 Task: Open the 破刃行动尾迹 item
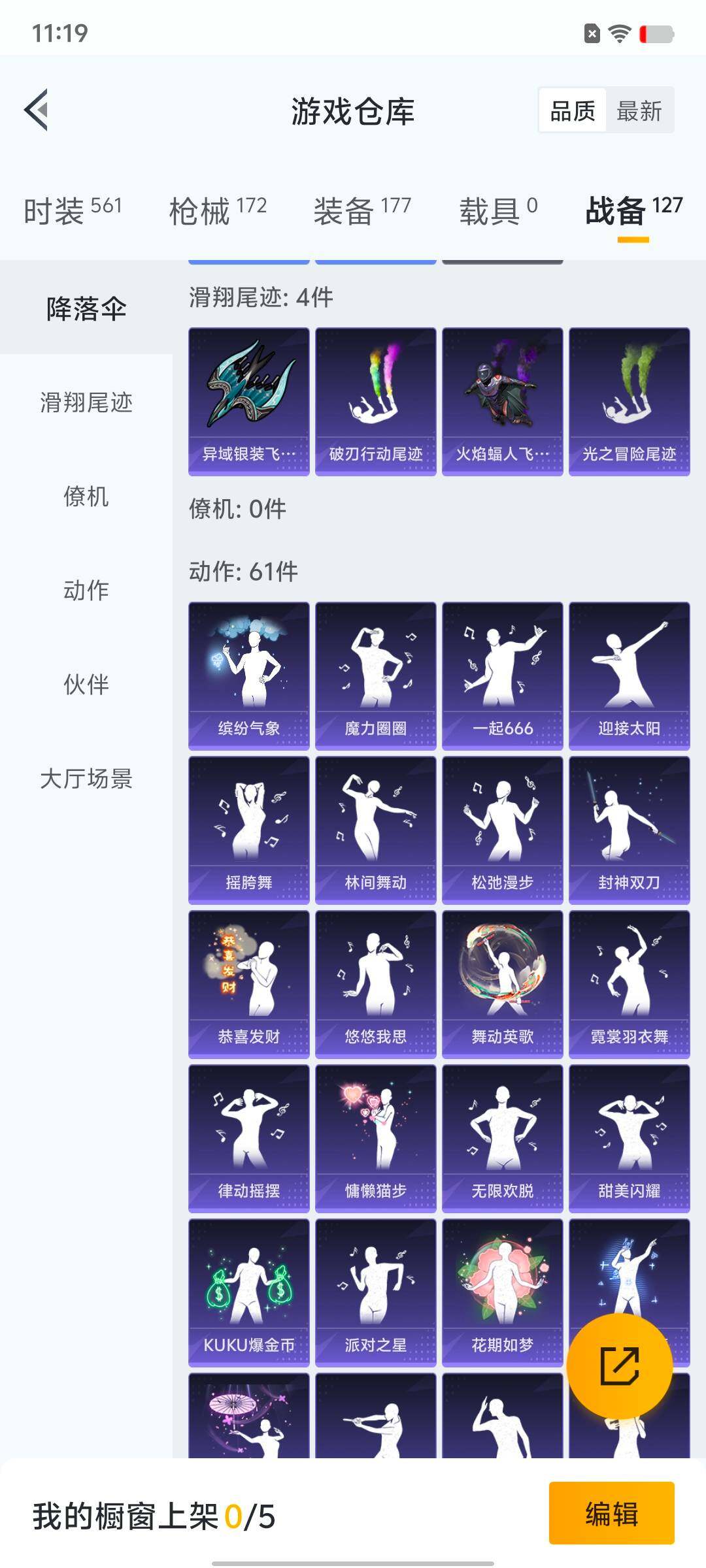[x=375, y=401]
